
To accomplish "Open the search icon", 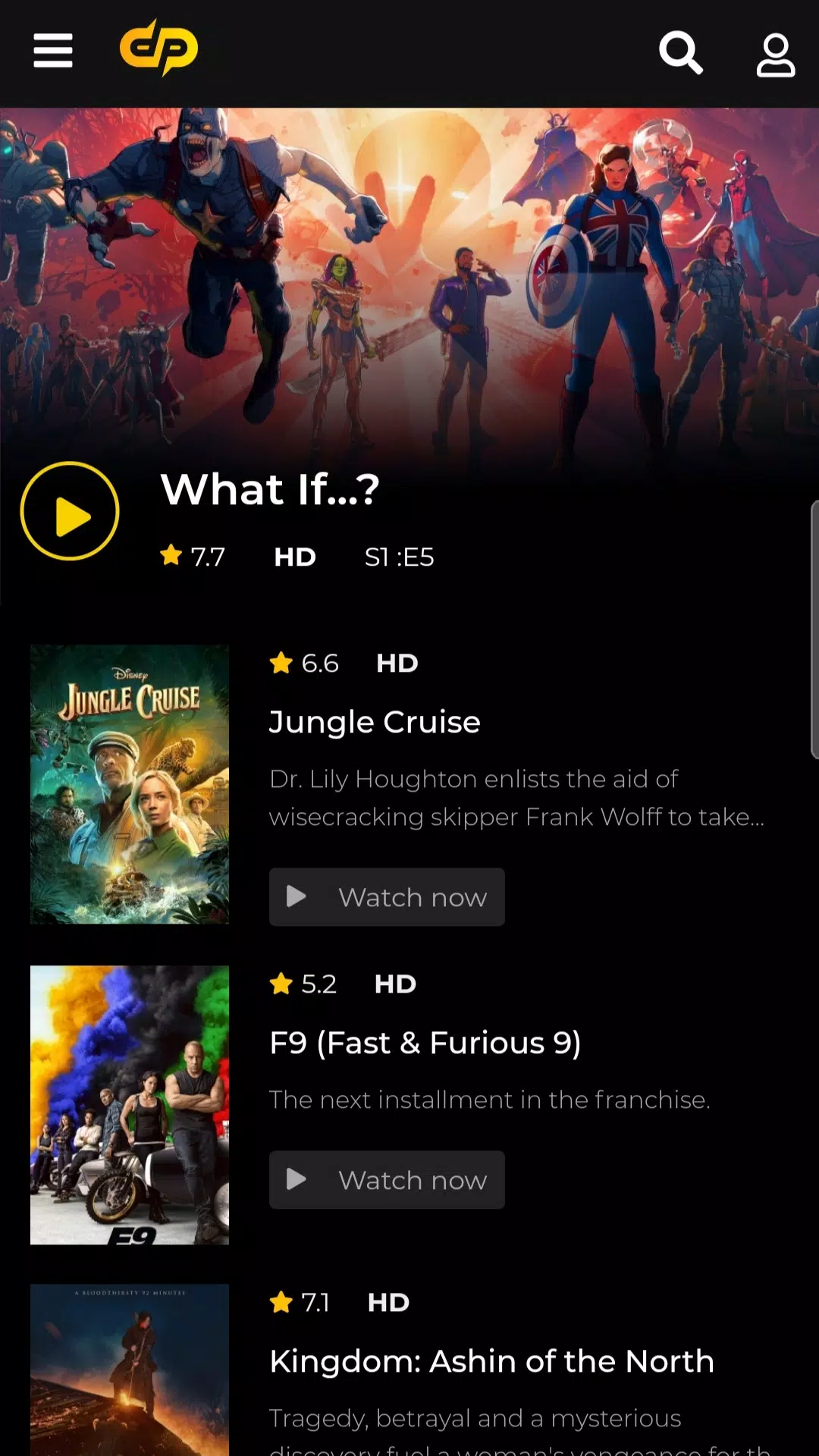I will tap(680, 52).
